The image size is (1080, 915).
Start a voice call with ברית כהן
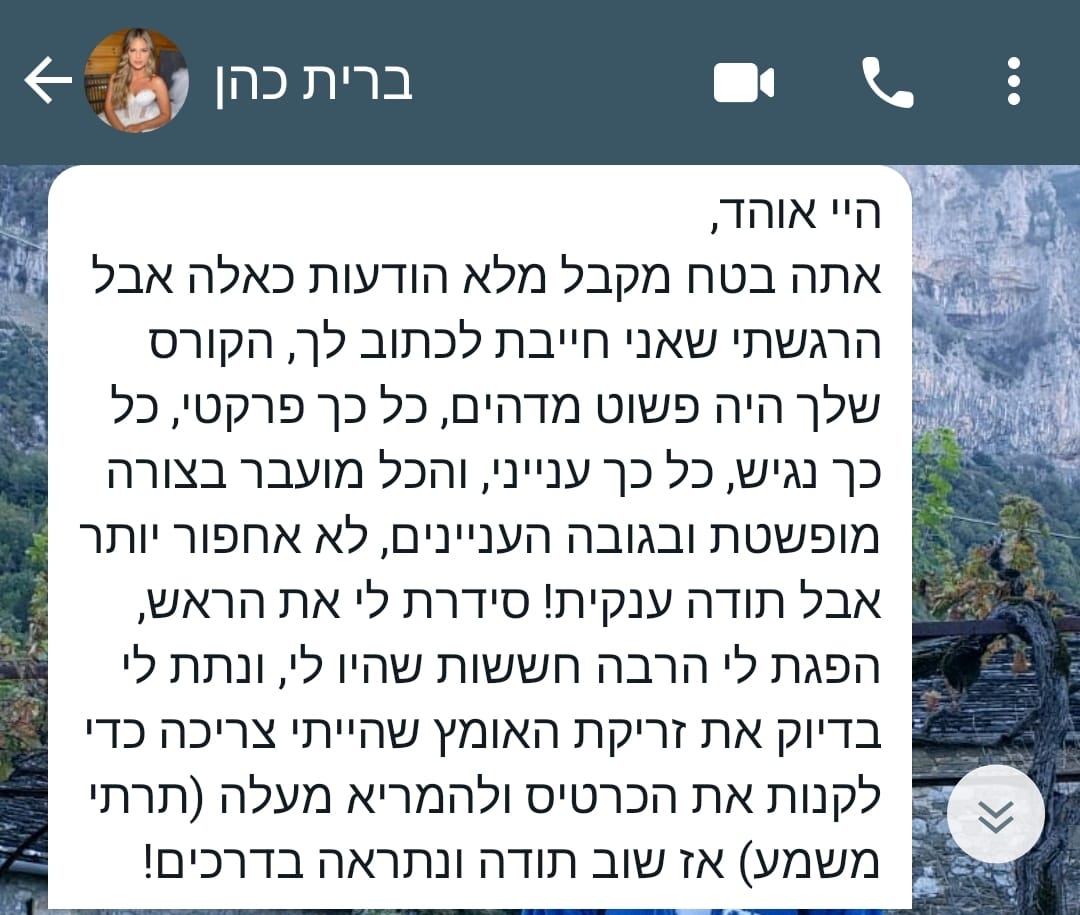point(887,83)
